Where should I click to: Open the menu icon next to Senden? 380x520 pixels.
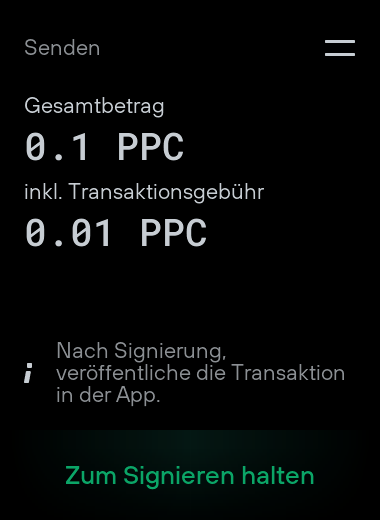(340, 48)
